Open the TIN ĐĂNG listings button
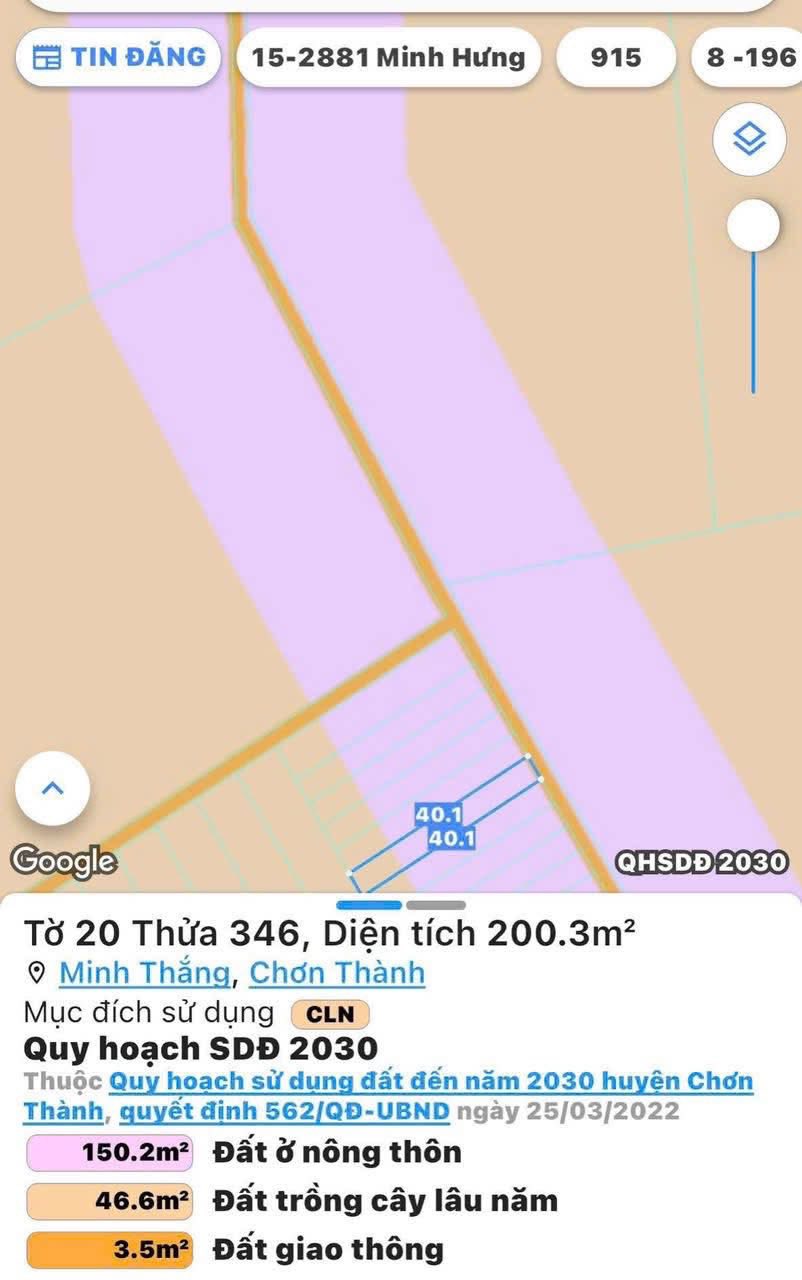 [120, 57]
